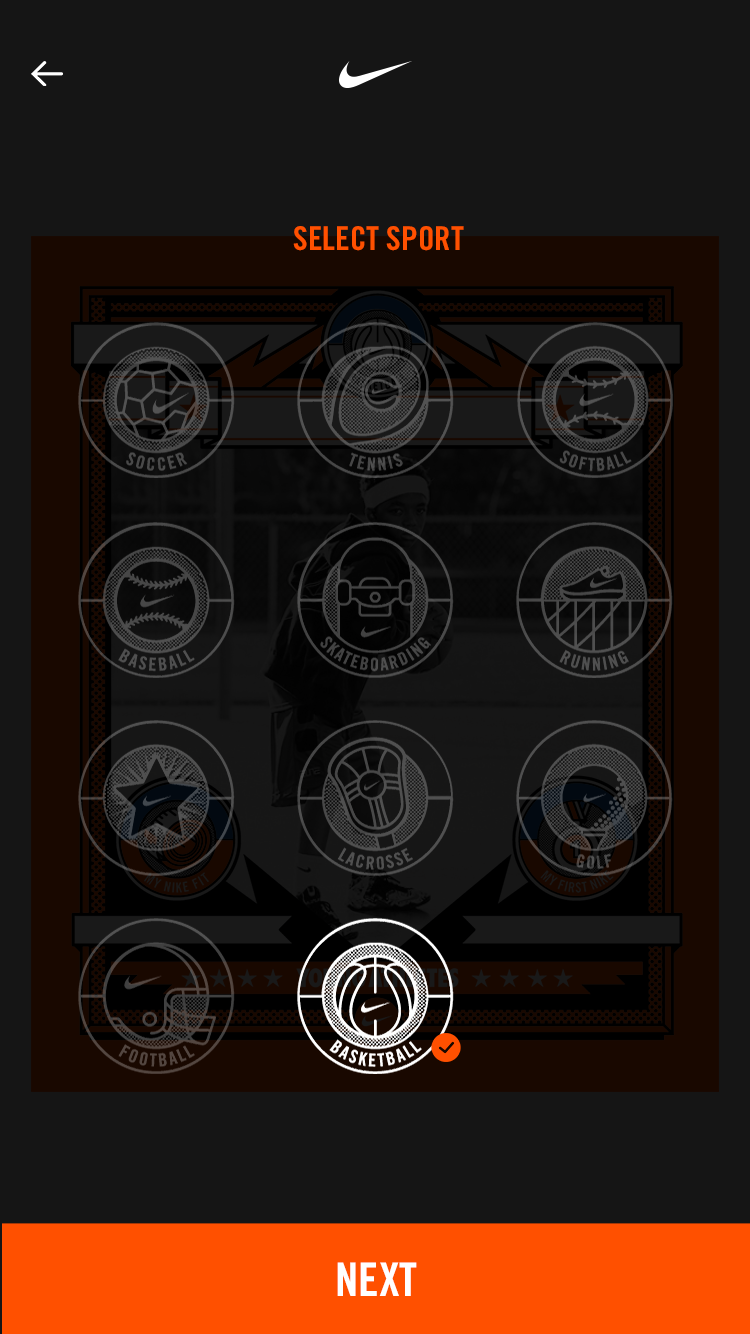This screenshot has height=1334, width=750.
Task: Deselect the checked Basketball badge
Action: pyautogui.click(x=375, y=996)
